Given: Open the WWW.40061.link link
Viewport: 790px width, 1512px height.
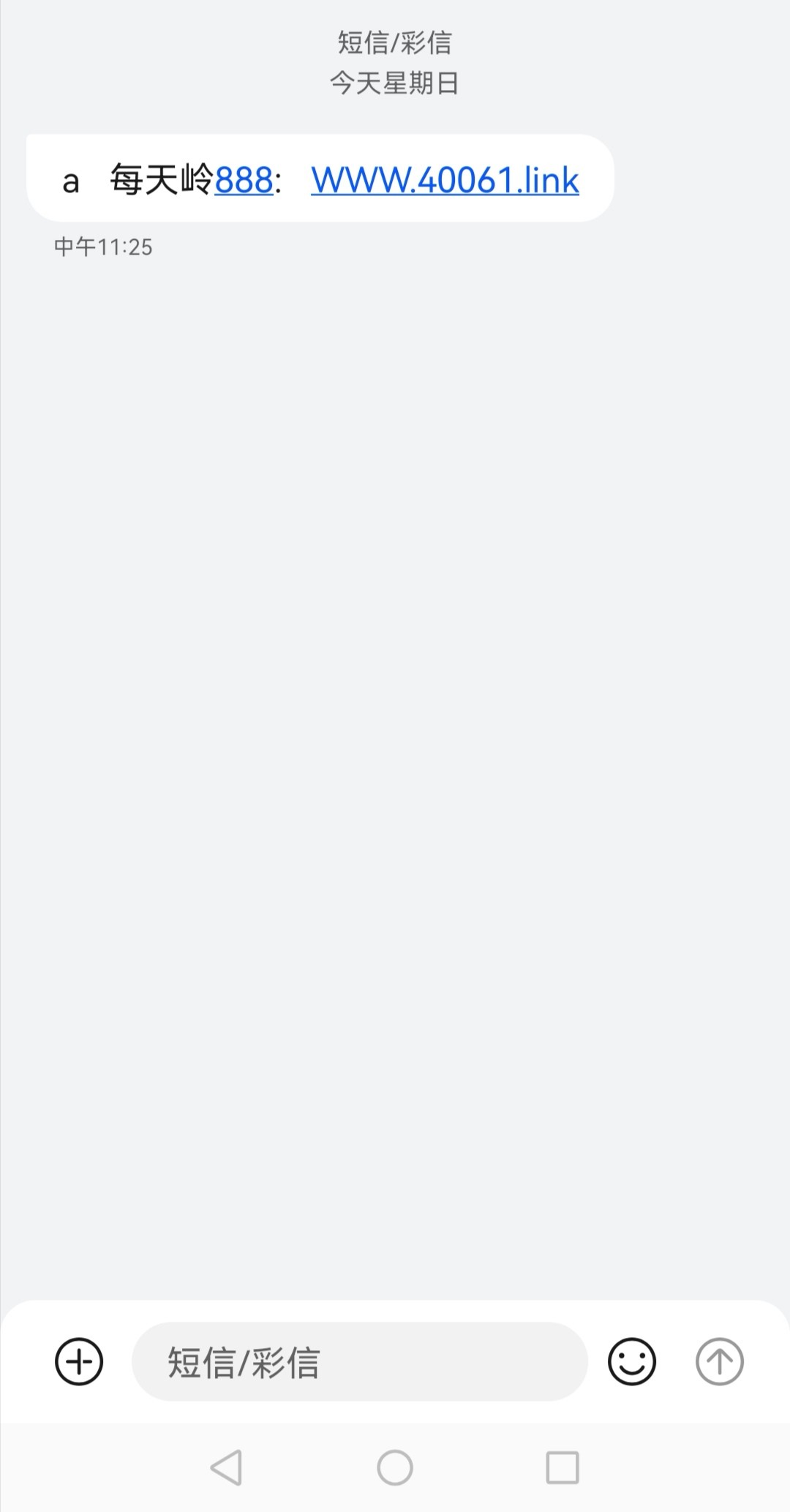Looking at the screenshot, I should 445,180.
